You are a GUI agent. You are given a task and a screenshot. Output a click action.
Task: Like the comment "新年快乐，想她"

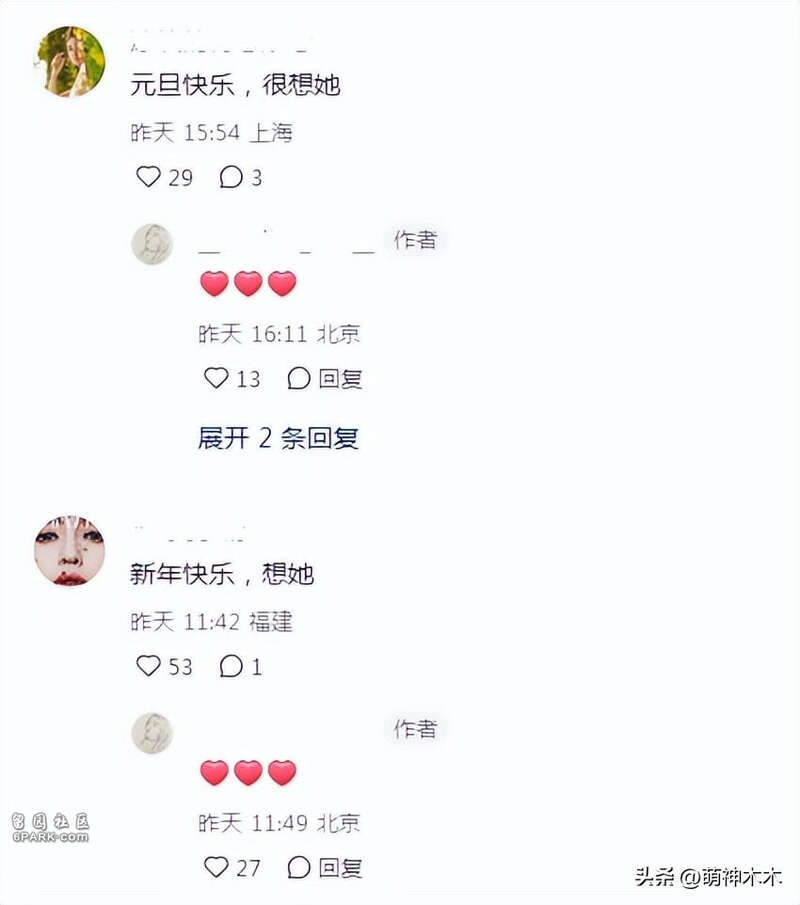pos(149,666)
